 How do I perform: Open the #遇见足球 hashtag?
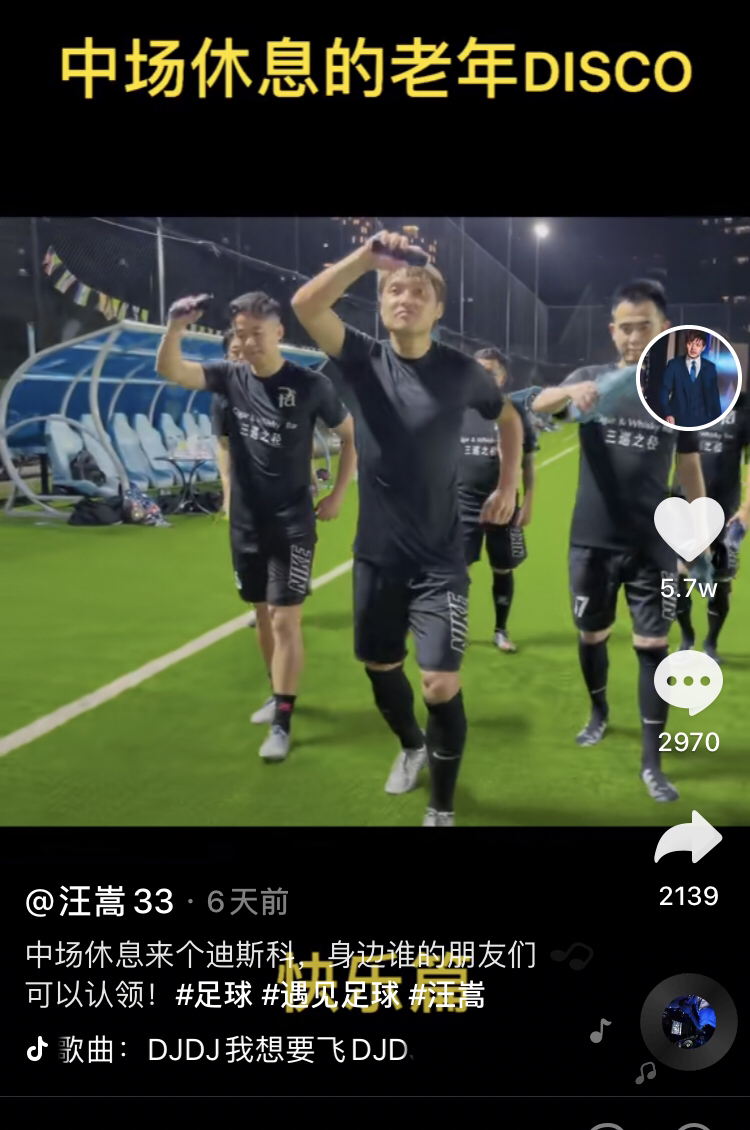[x=331, y=994]
